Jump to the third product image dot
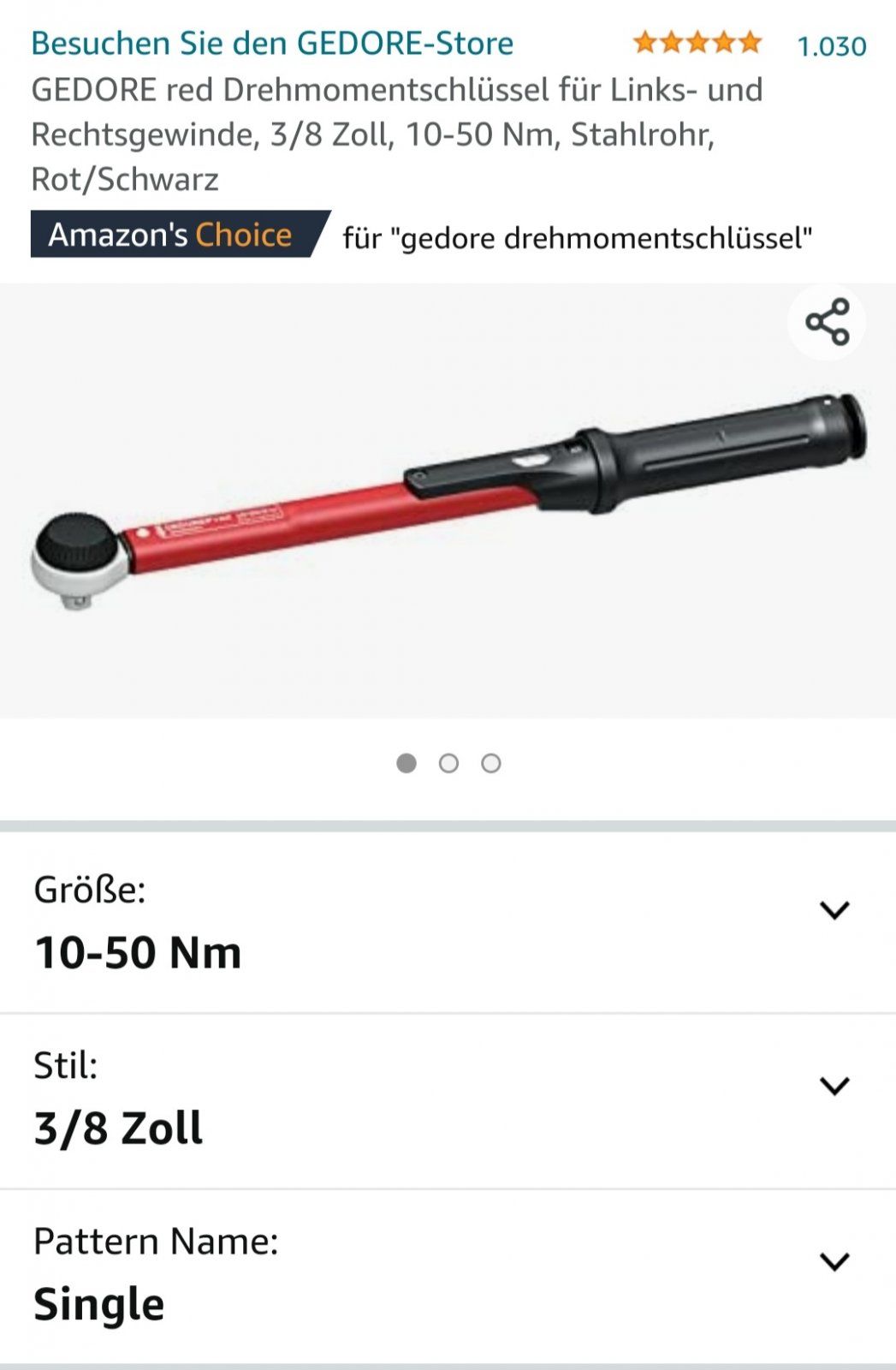 click(x=490, y=763)
